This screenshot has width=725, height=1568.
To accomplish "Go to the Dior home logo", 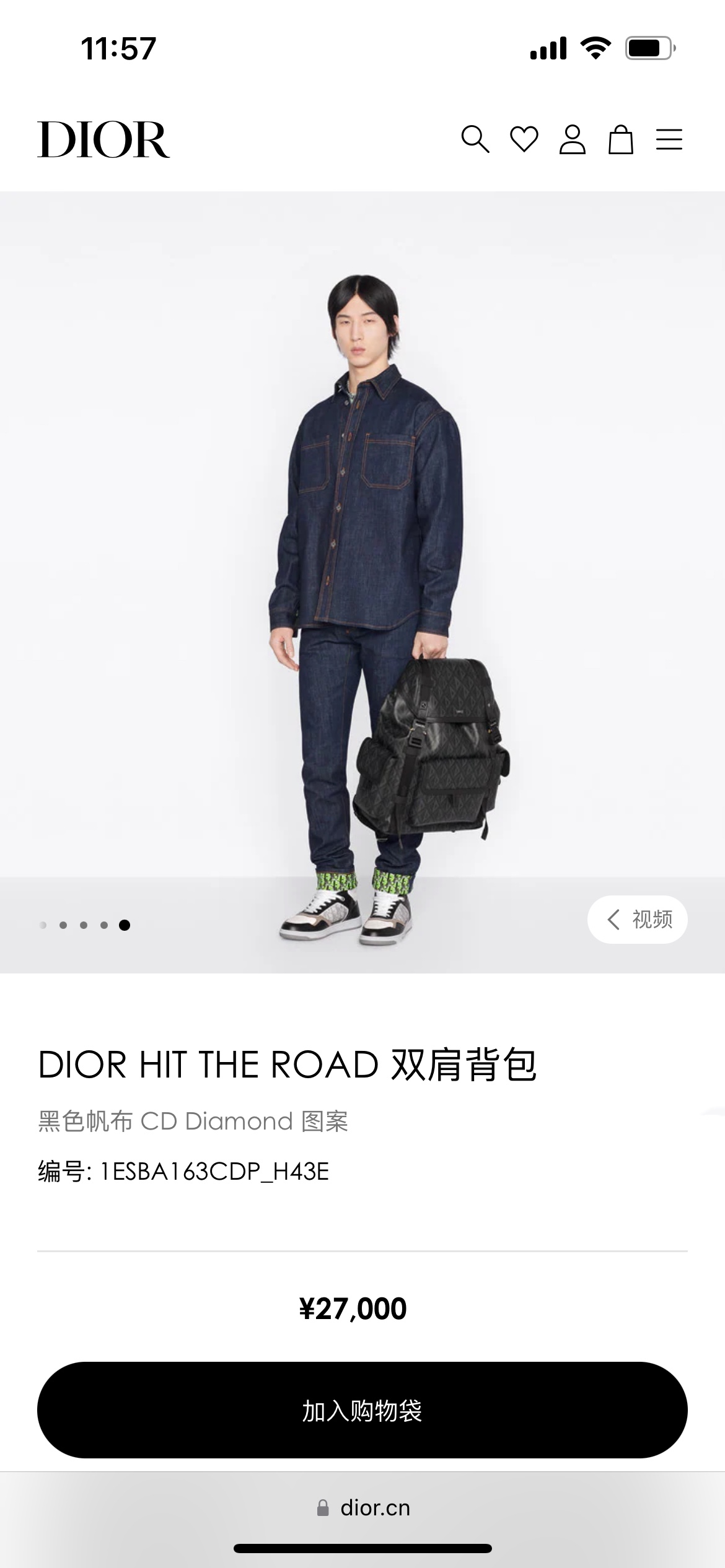I will pos(103,140).
